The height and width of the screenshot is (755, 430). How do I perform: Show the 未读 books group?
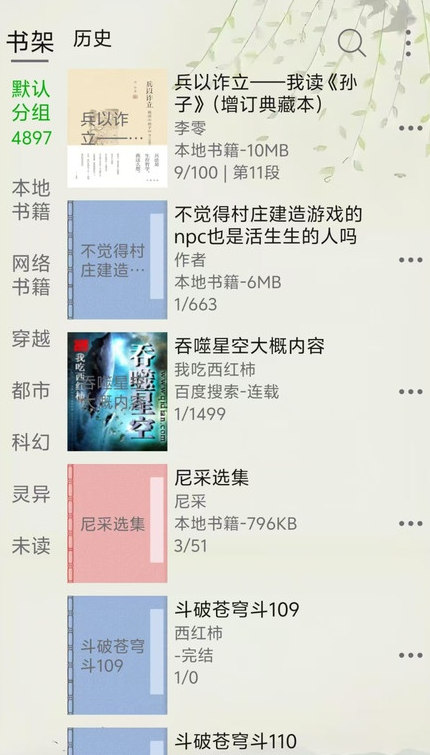(x=31, y=546)
